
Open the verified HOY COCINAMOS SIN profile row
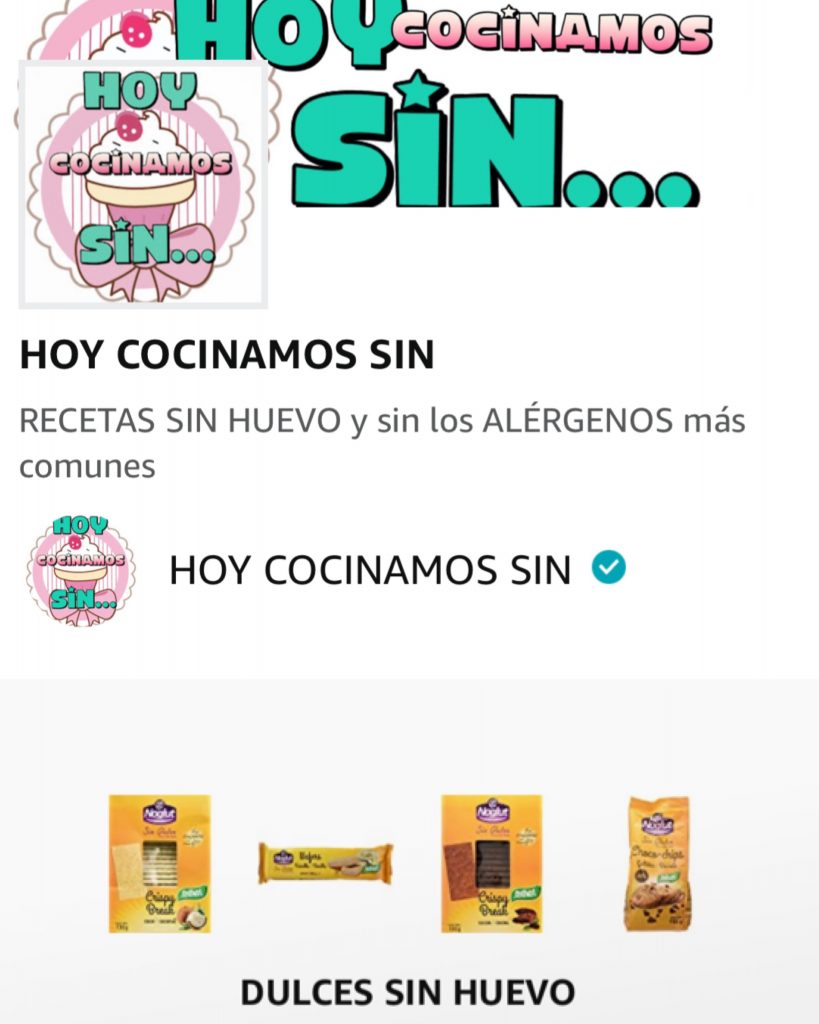(x=369, y=570)
